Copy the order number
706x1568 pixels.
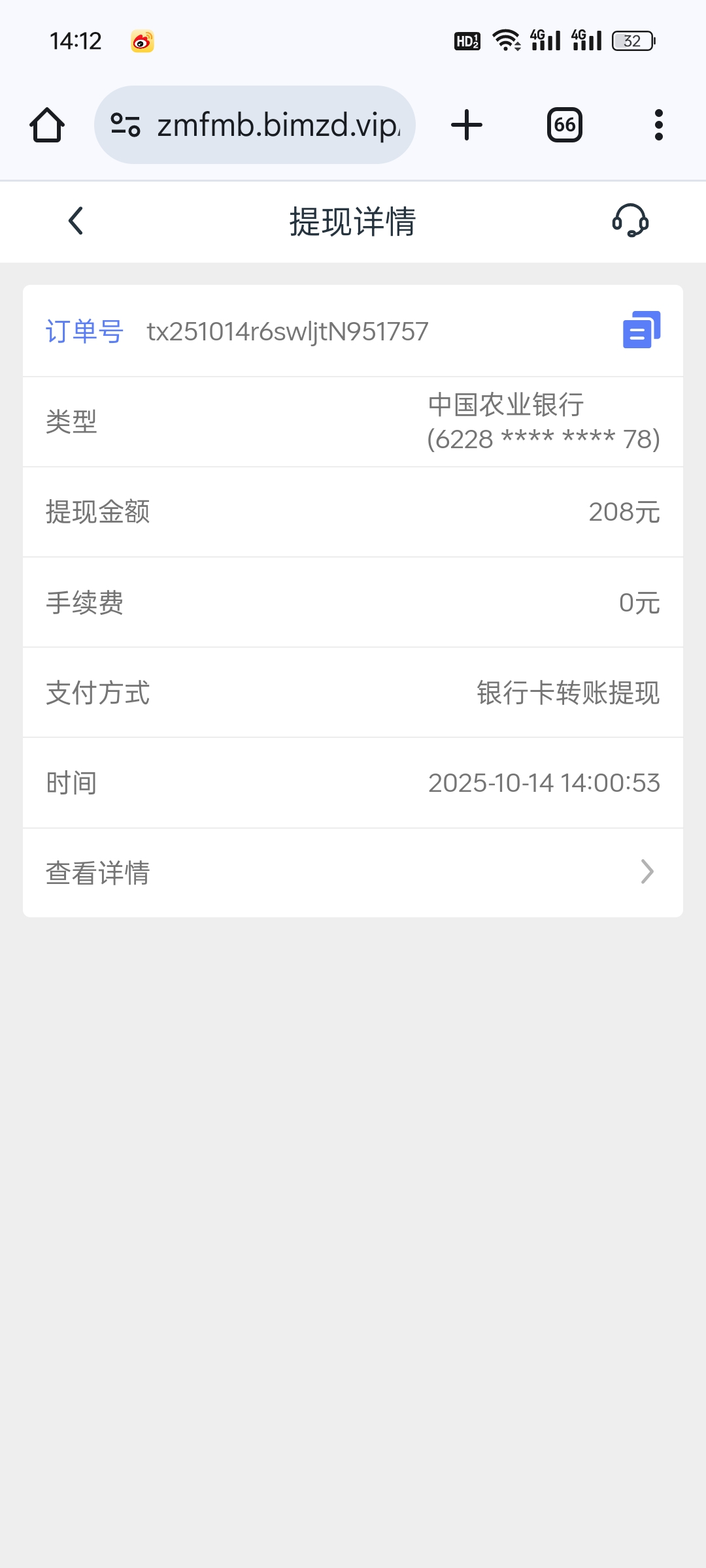[641, 330]
